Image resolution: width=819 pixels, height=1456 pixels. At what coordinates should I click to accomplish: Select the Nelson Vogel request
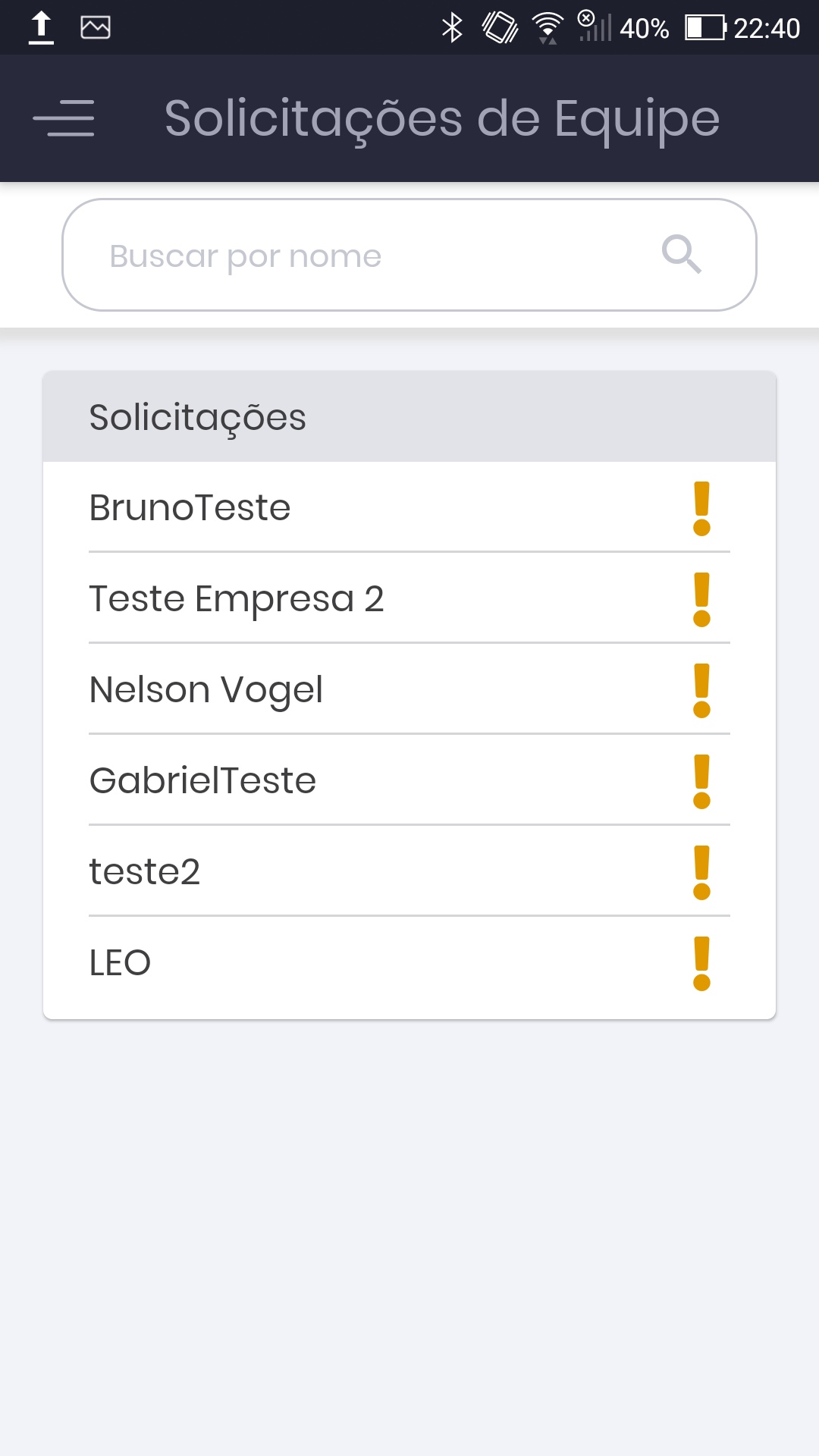click(x=409, y=689)
